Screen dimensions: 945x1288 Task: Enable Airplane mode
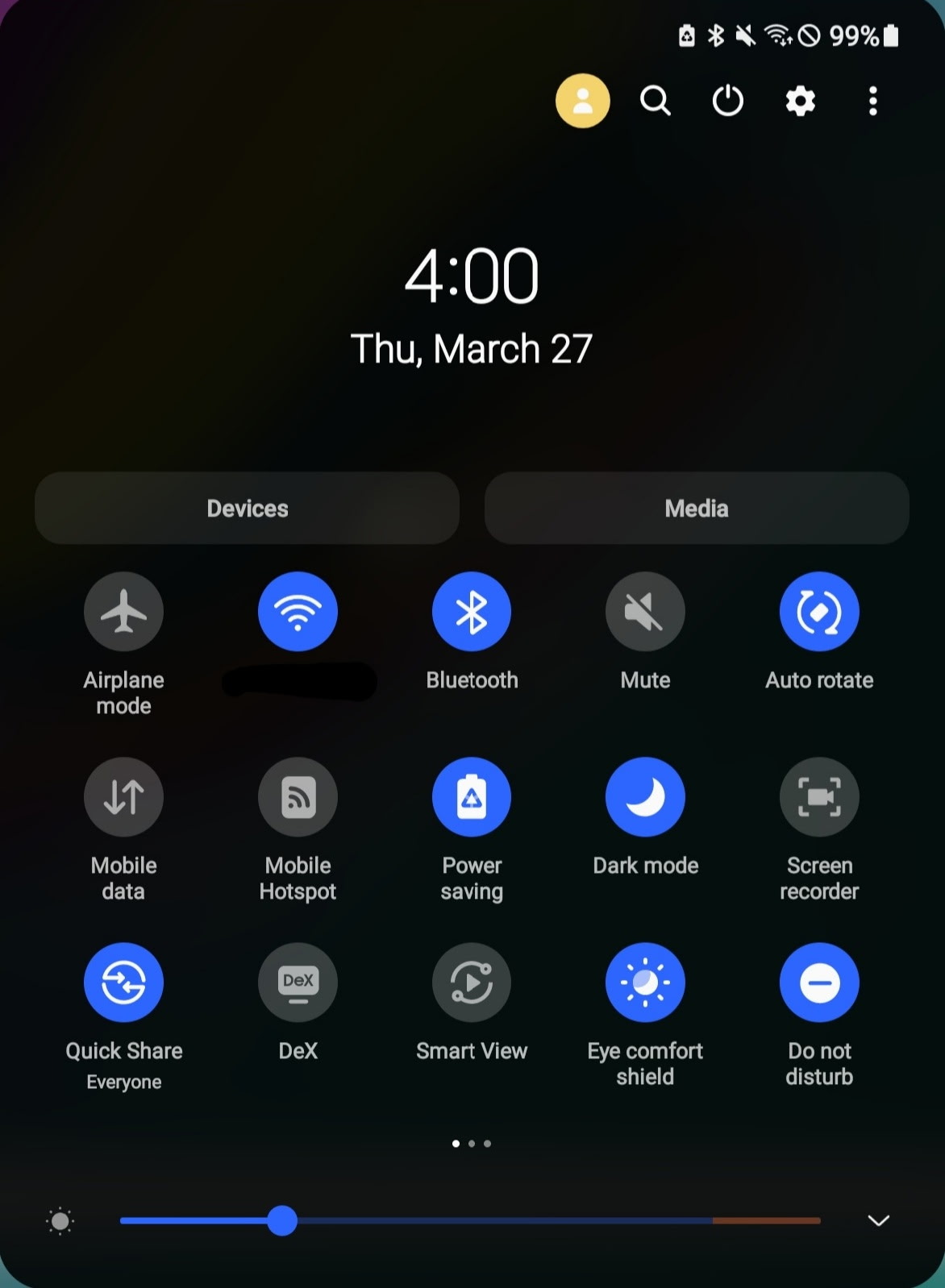pyautogui.click(x=123, y=612)
